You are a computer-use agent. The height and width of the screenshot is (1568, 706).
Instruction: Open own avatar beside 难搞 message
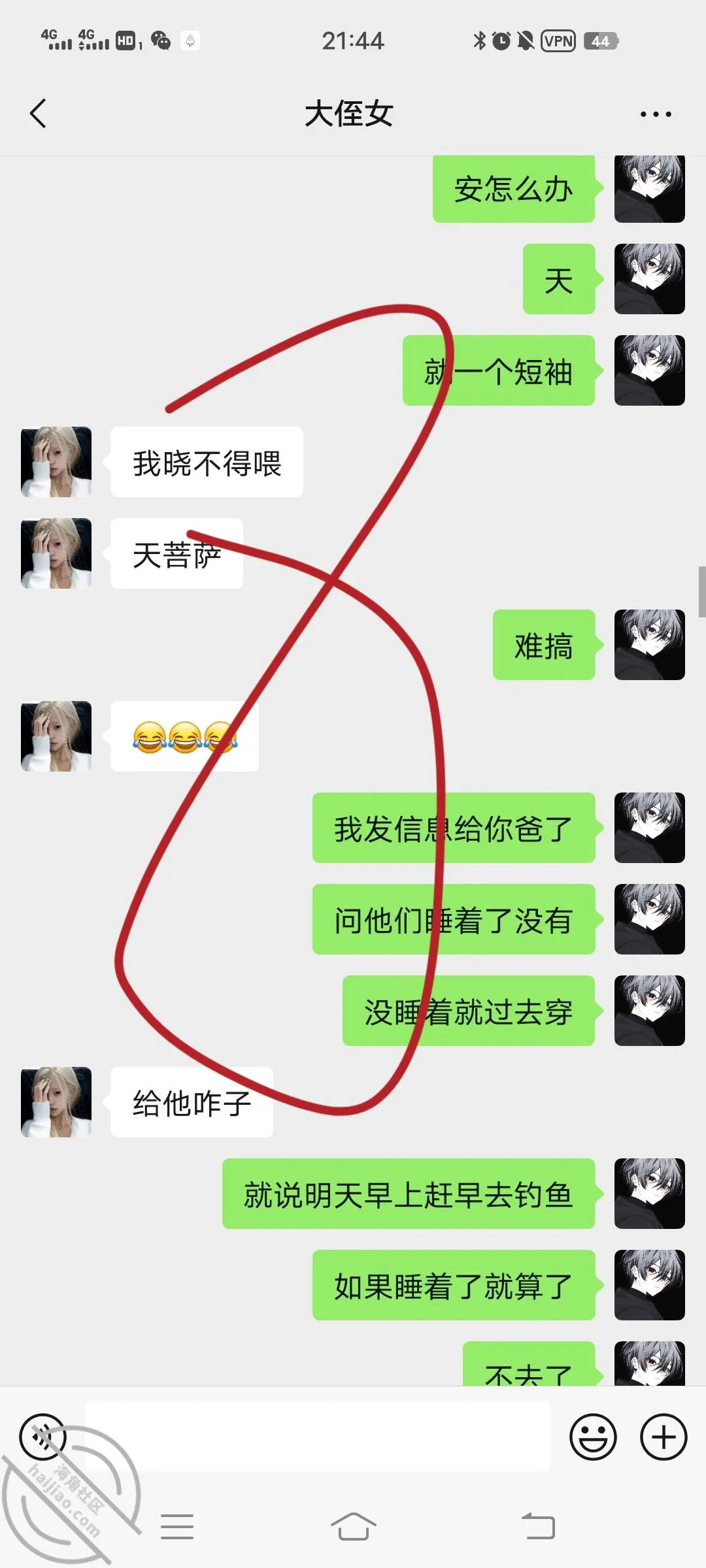pos(650,645)
